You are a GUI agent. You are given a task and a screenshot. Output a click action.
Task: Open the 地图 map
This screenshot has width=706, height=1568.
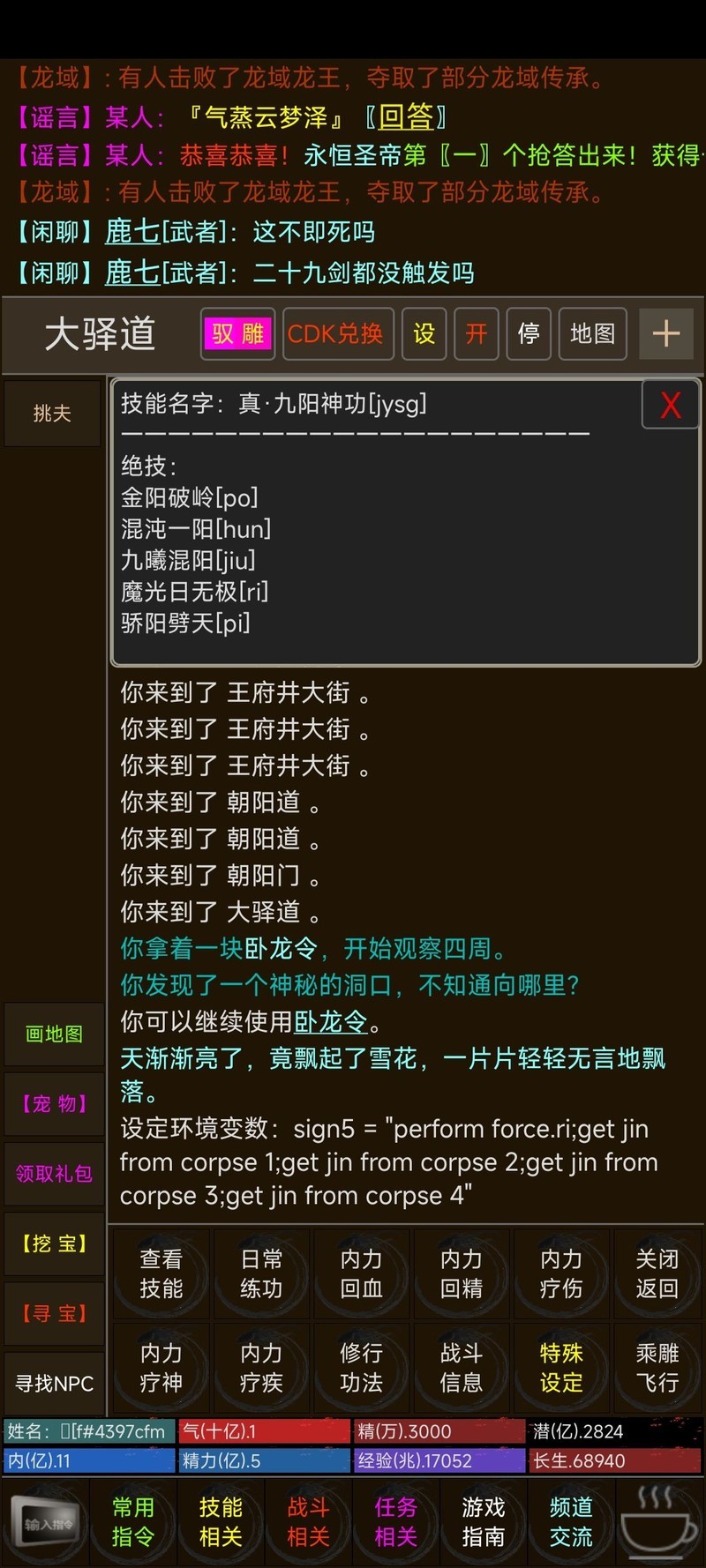[x=592, y=333]
